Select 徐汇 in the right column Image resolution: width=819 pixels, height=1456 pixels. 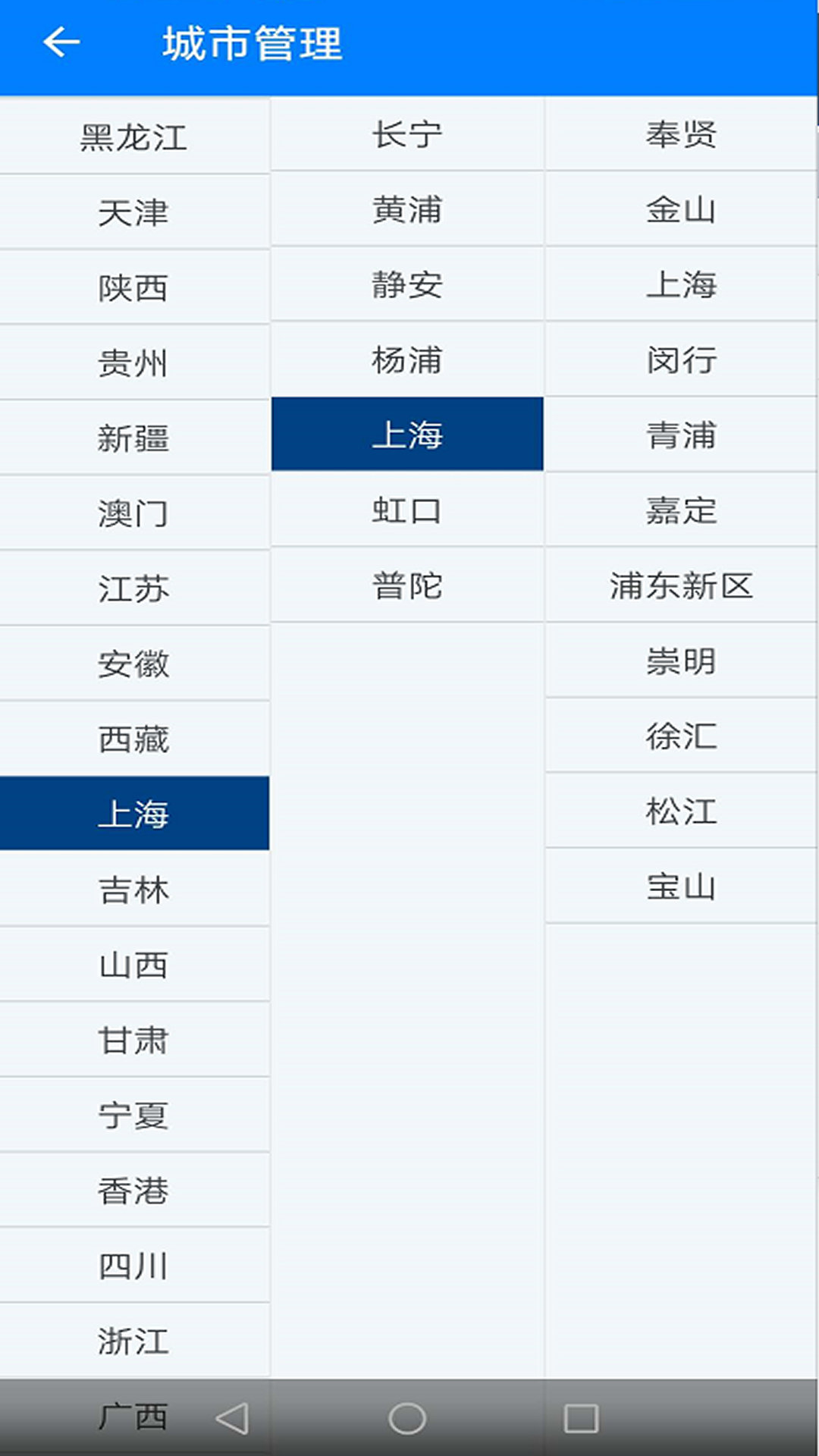(681, 736)
